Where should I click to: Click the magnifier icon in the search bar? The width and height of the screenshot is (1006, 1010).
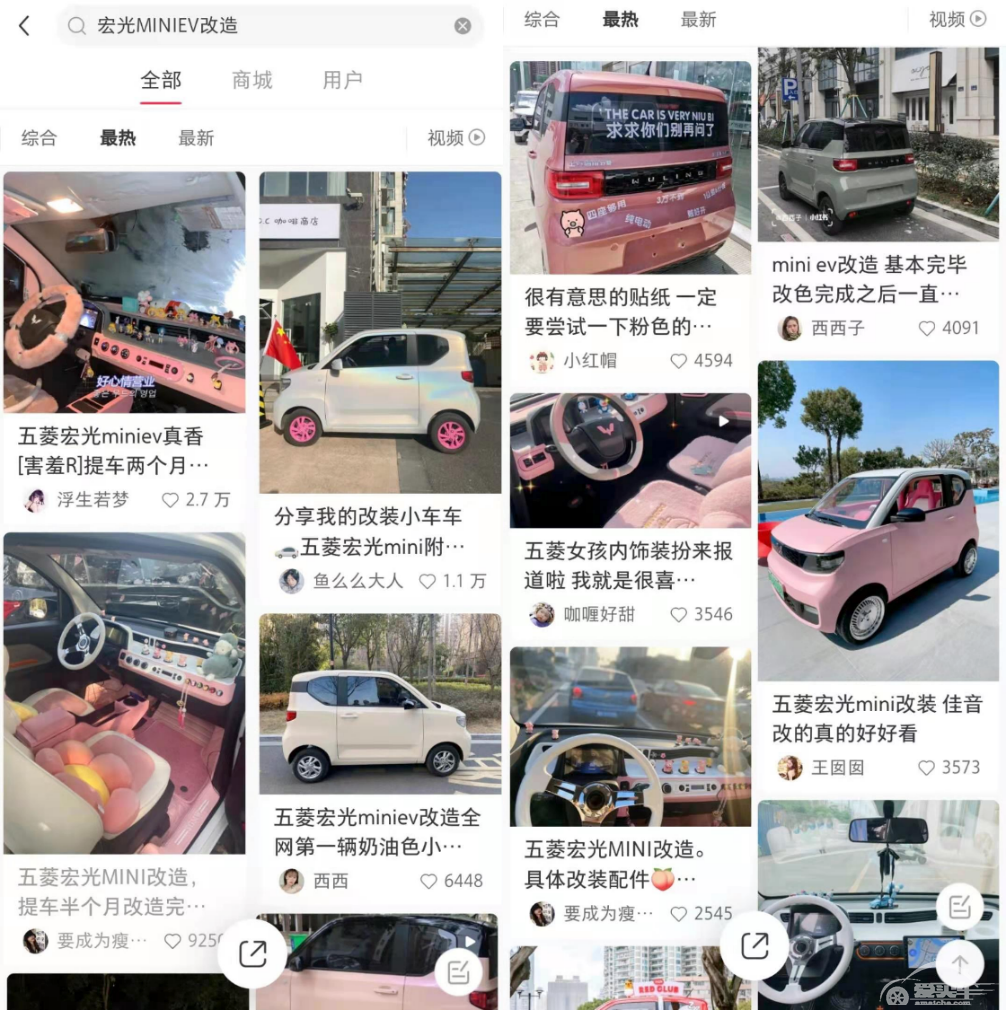coord(75,26)
